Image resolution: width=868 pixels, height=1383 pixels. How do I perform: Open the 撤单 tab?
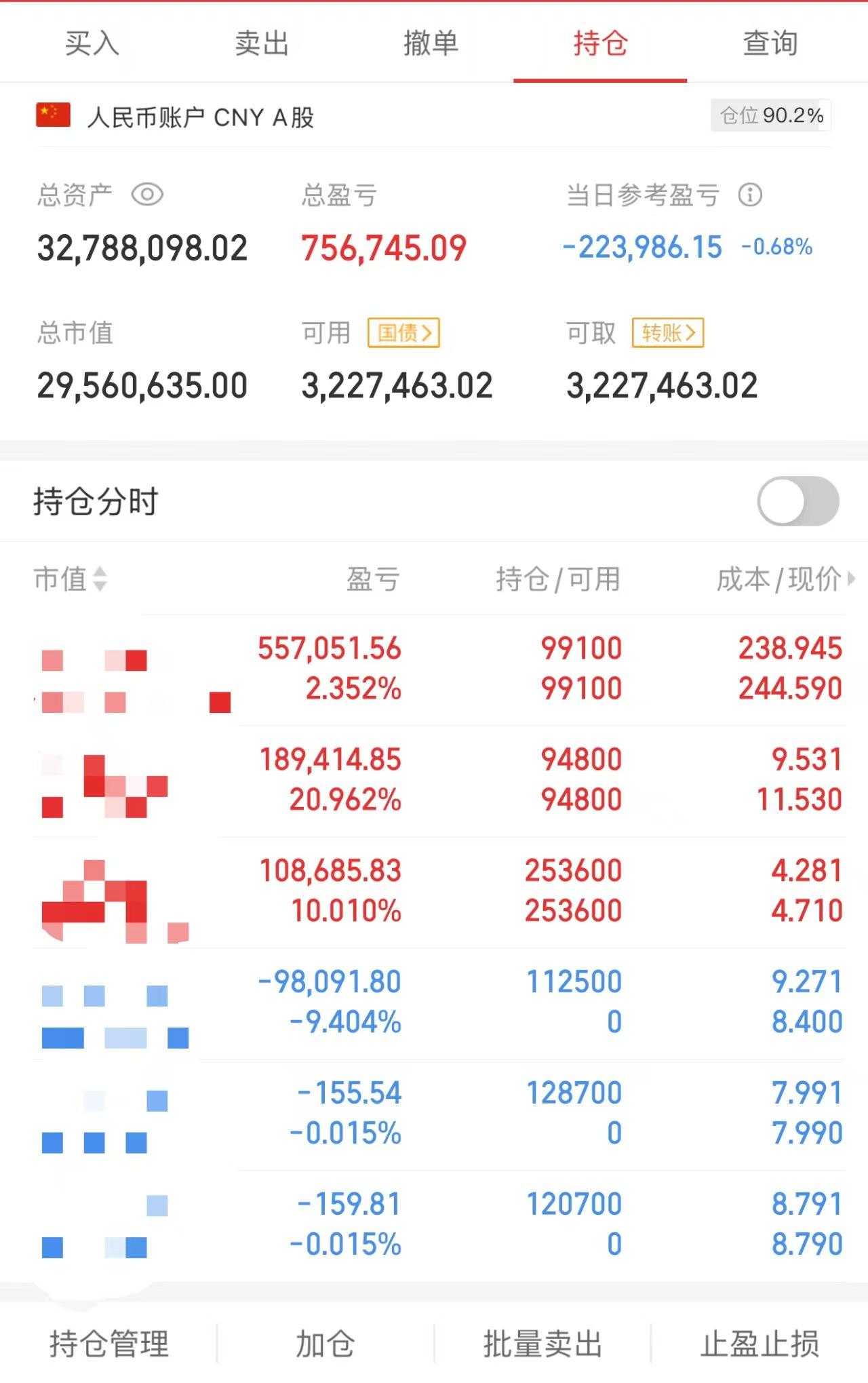point(430,43)
